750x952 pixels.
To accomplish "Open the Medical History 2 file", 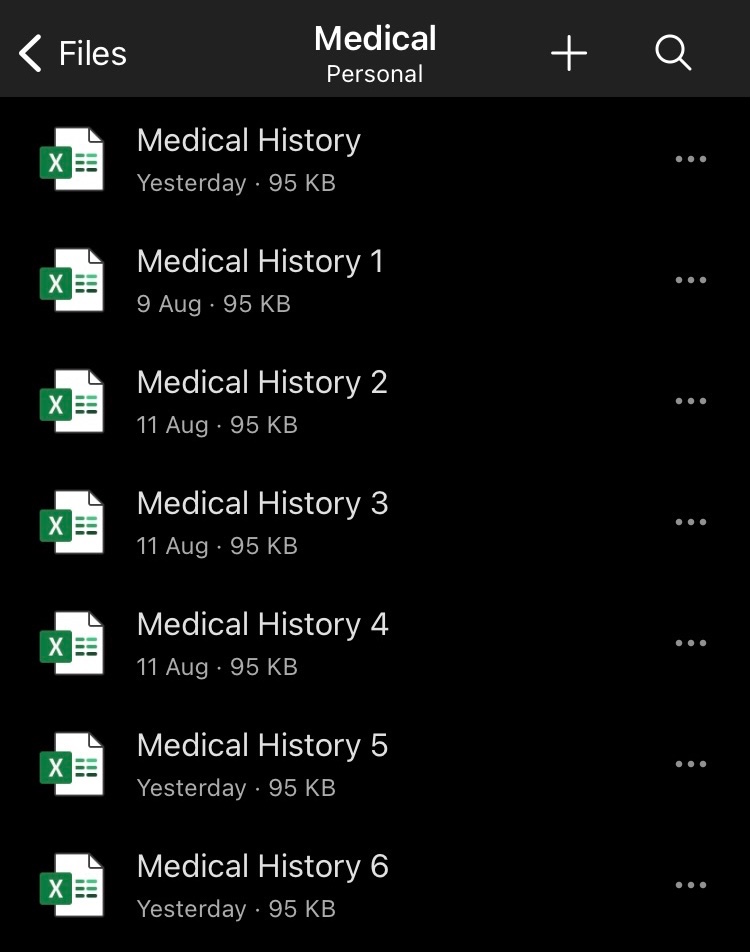I will tap(261, 383).
